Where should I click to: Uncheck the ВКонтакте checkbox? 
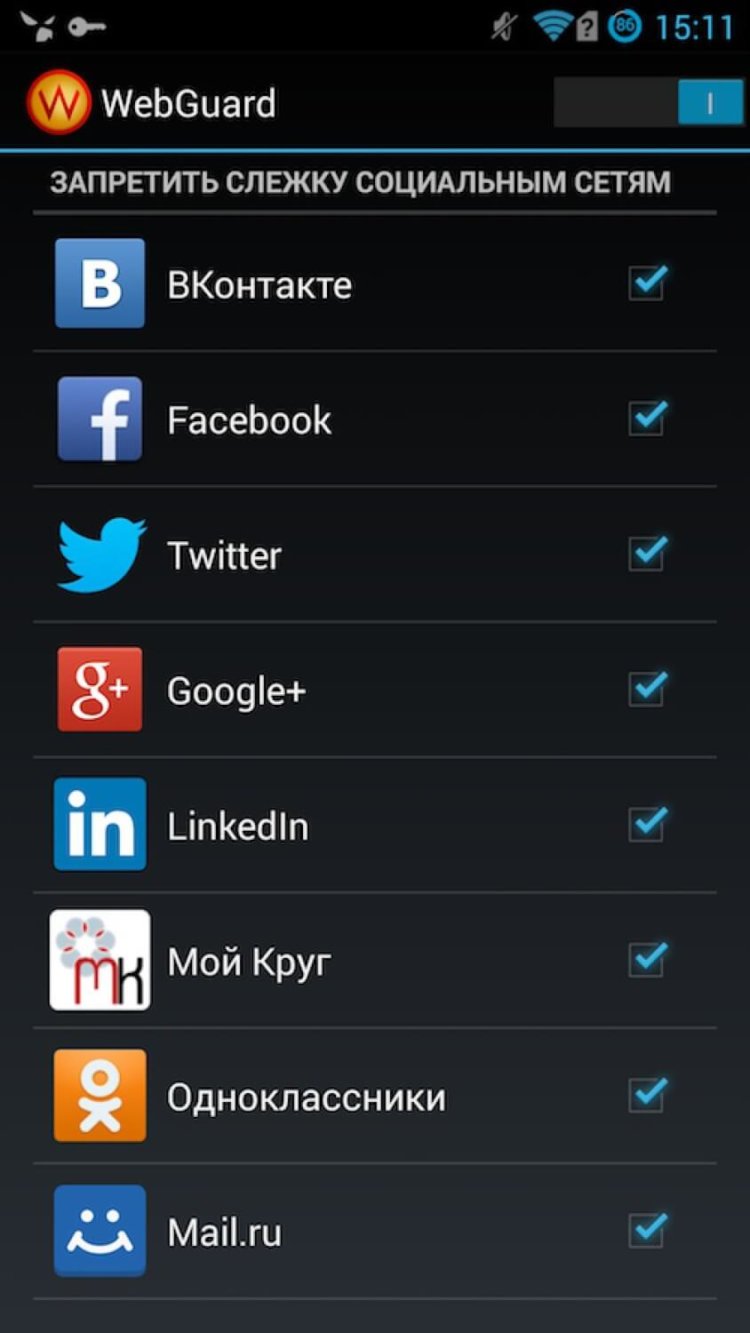tap(647, 284)
